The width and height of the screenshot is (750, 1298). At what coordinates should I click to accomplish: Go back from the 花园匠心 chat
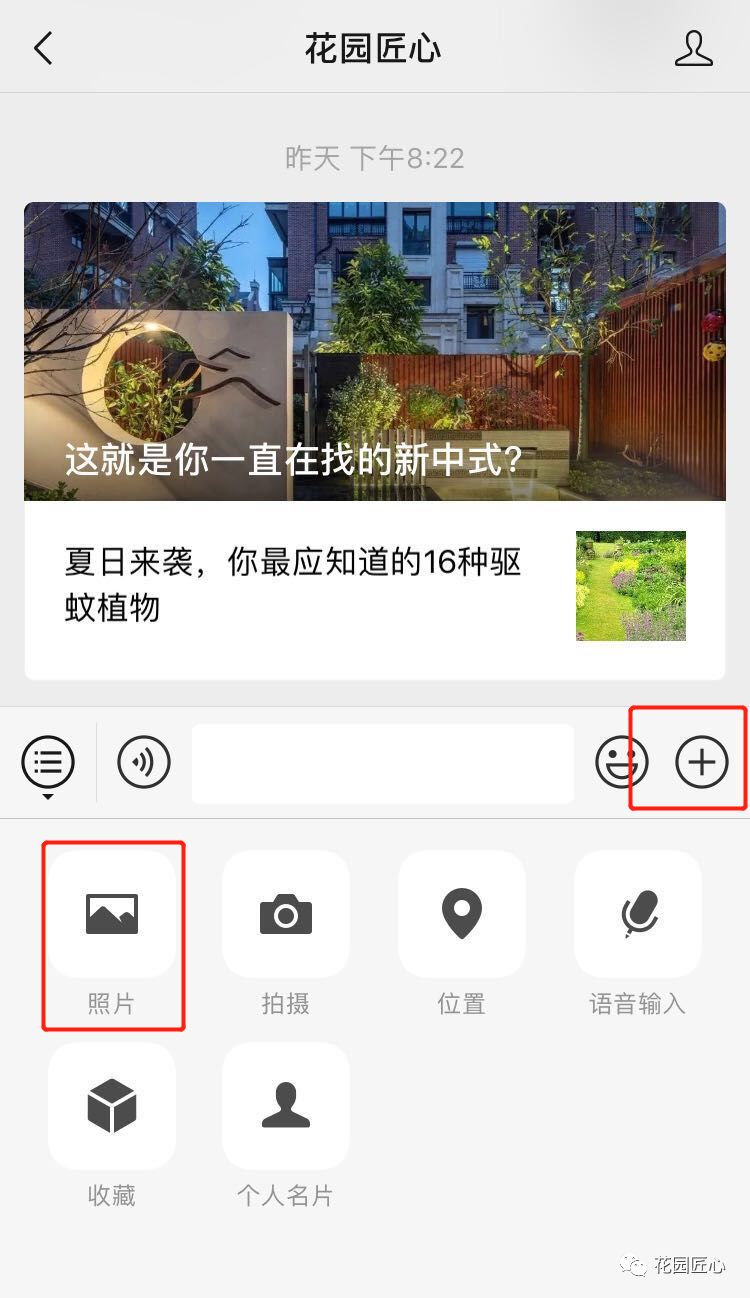[x=43, y=48]
